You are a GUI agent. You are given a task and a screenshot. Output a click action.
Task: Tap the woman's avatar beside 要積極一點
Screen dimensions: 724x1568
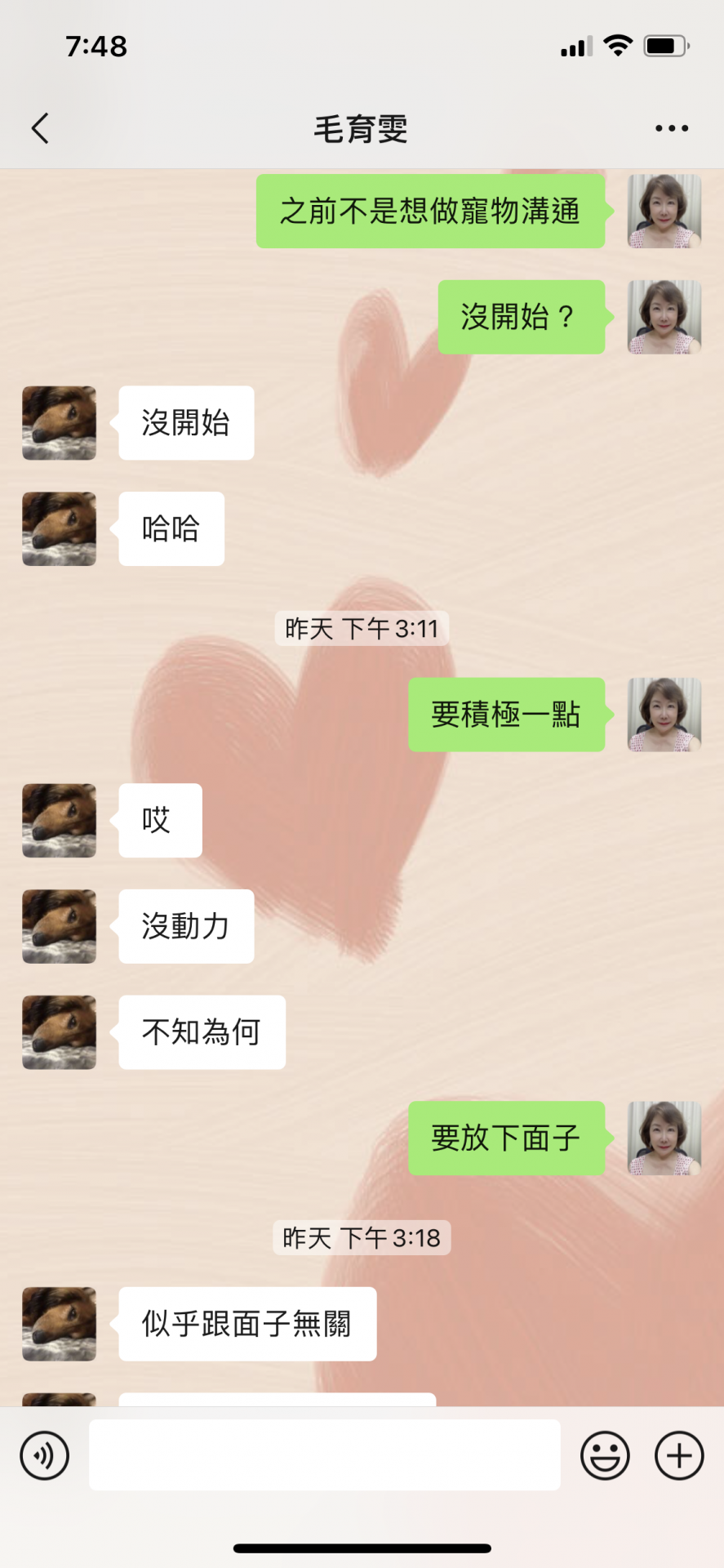(x=664, y=715)
